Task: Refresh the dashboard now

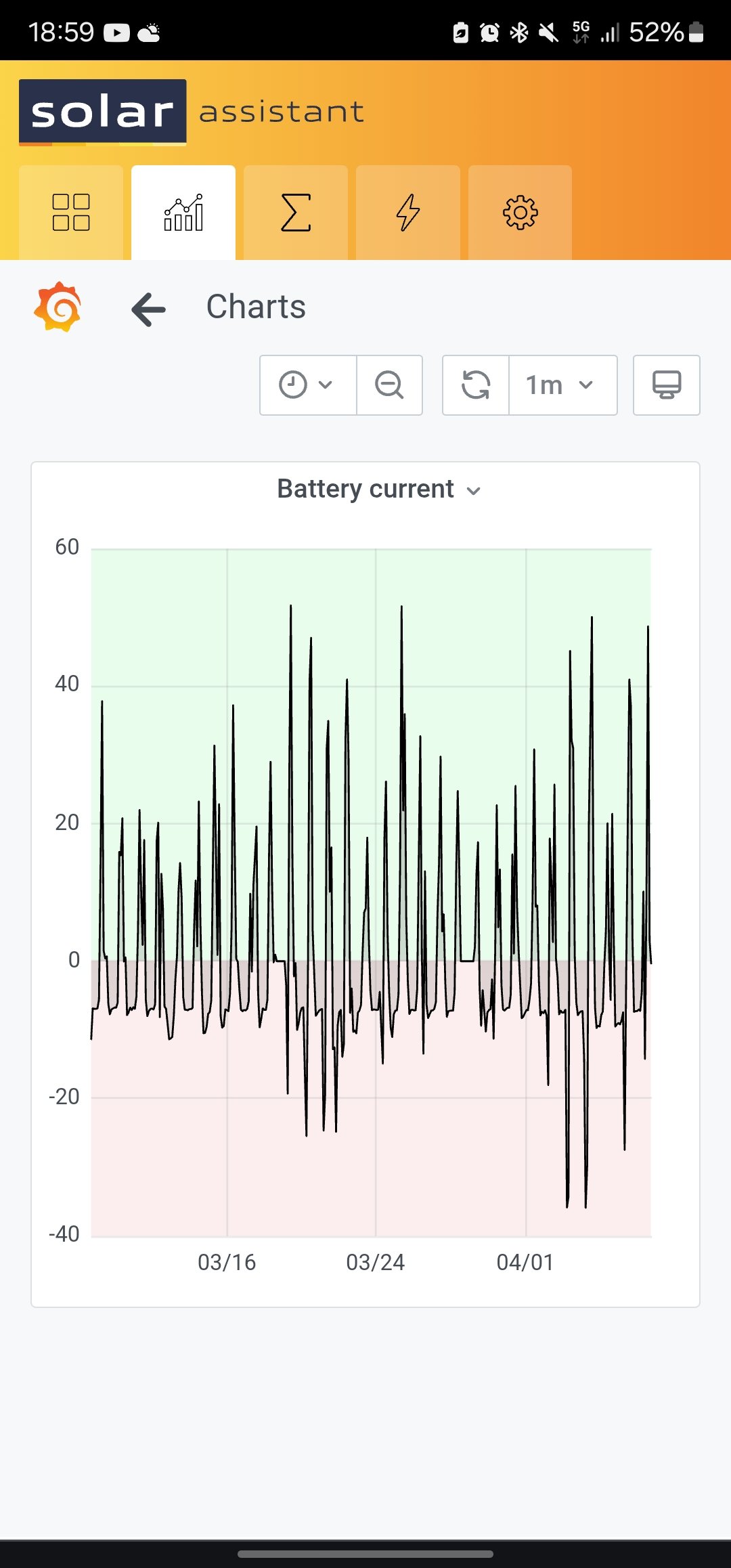Action: click(476, 385)
